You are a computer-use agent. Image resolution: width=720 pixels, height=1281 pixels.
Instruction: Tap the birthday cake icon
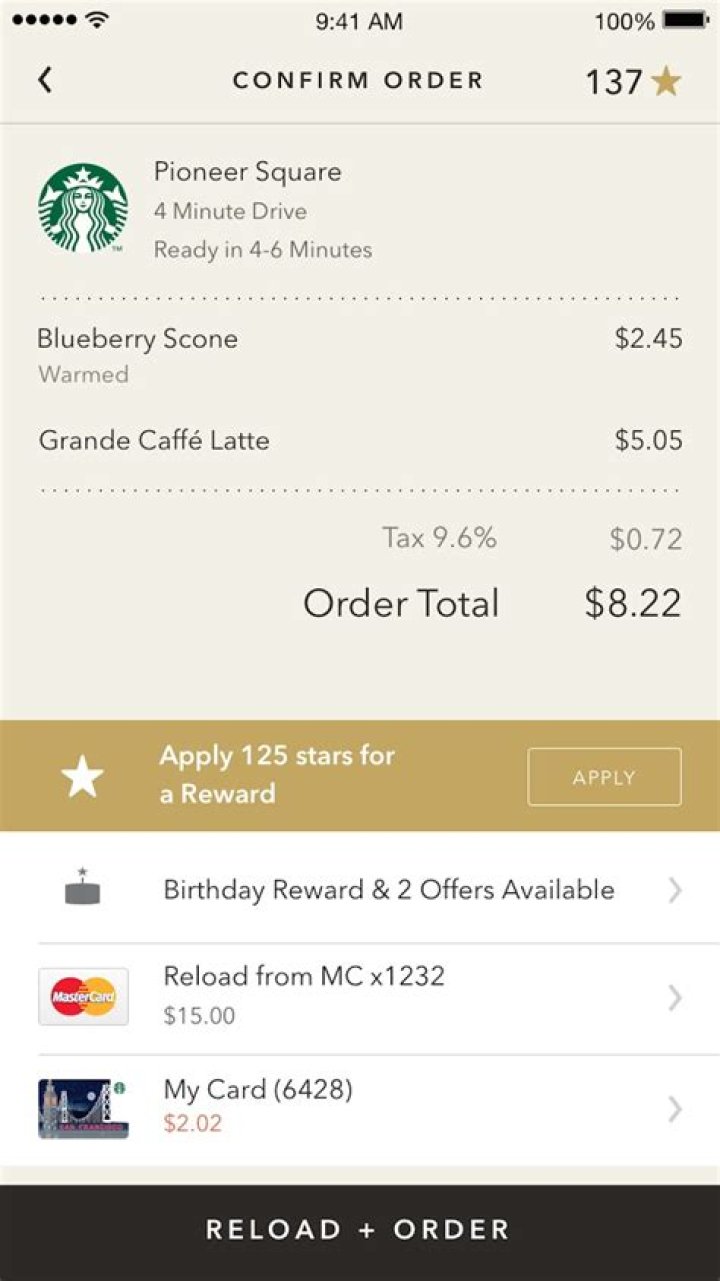pyautogui.click(x=83, y=889)
